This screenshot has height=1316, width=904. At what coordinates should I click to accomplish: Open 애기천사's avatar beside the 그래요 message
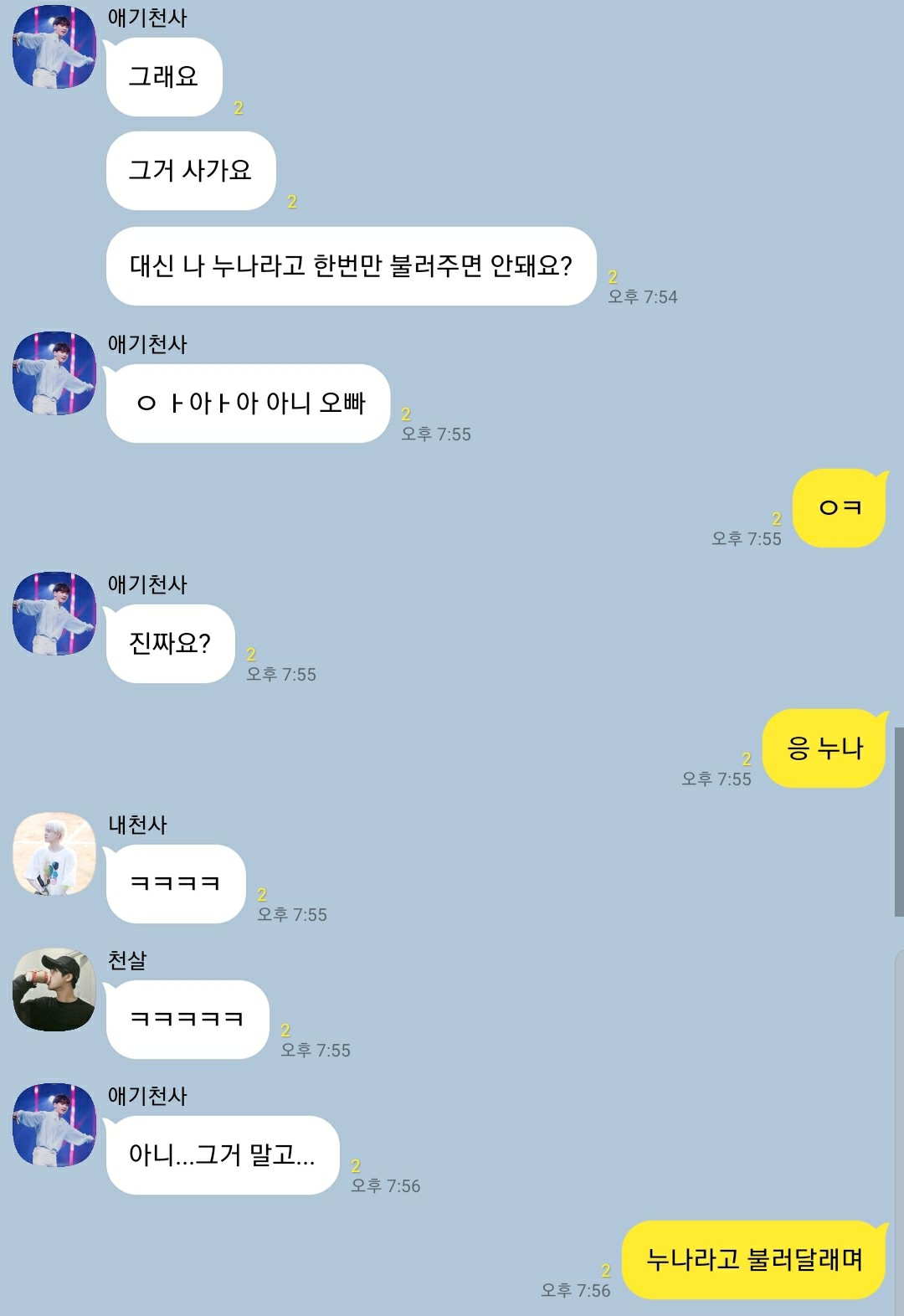click(x=54, y=47)
